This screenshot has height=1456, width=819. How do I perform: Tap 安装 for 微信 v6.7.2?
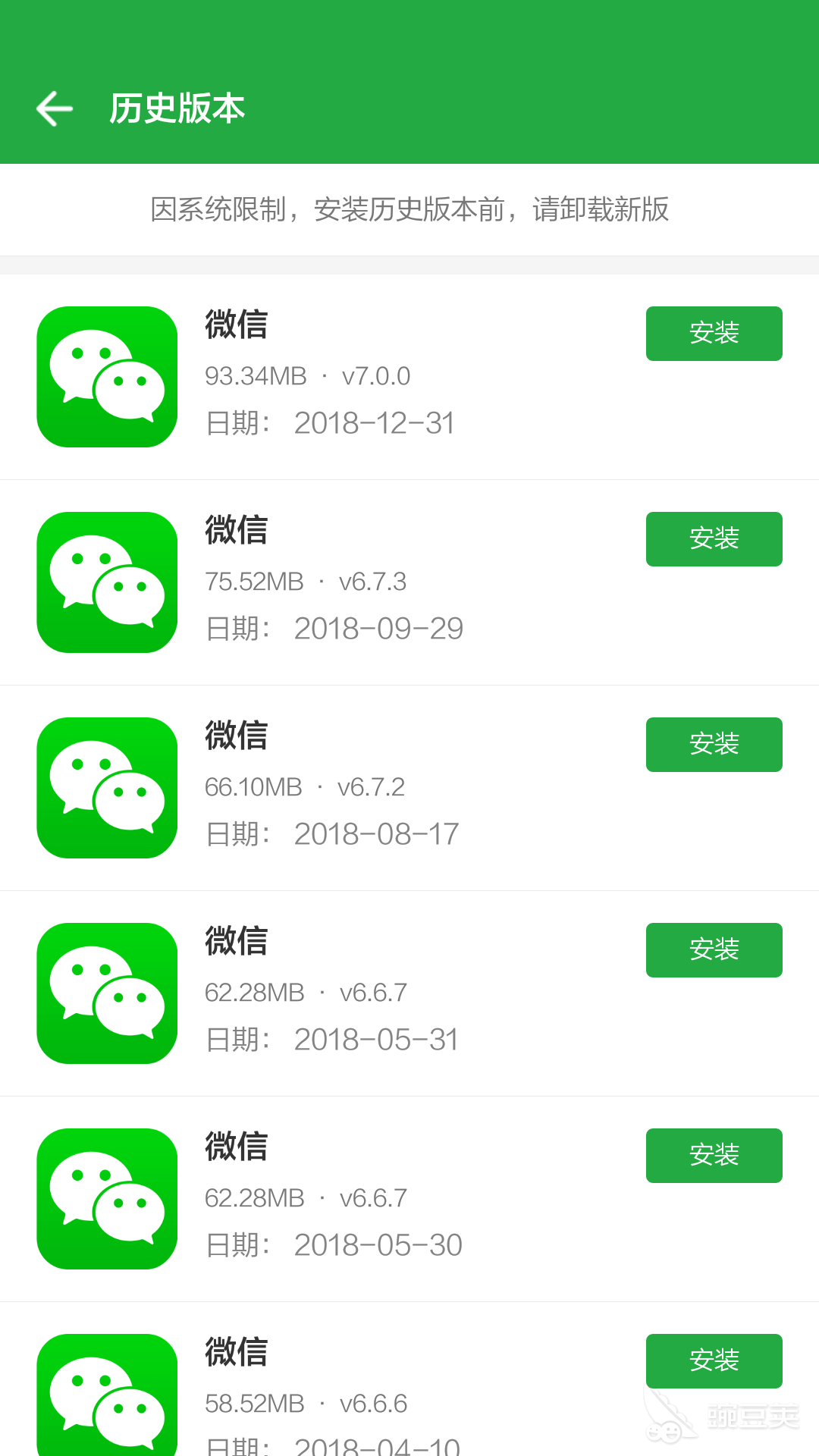tap(714, 745)
